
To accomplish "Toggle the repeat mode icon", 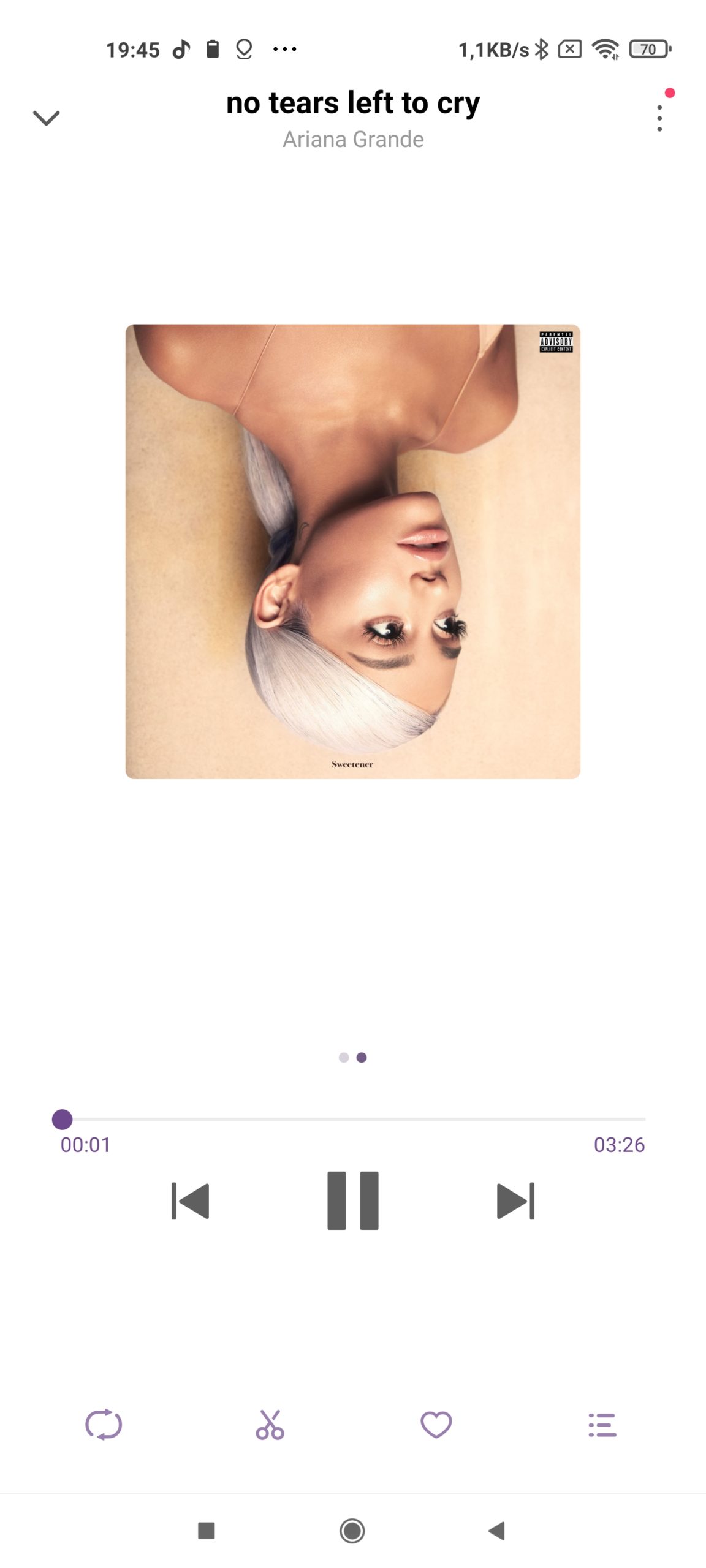I will [104, 1424].
